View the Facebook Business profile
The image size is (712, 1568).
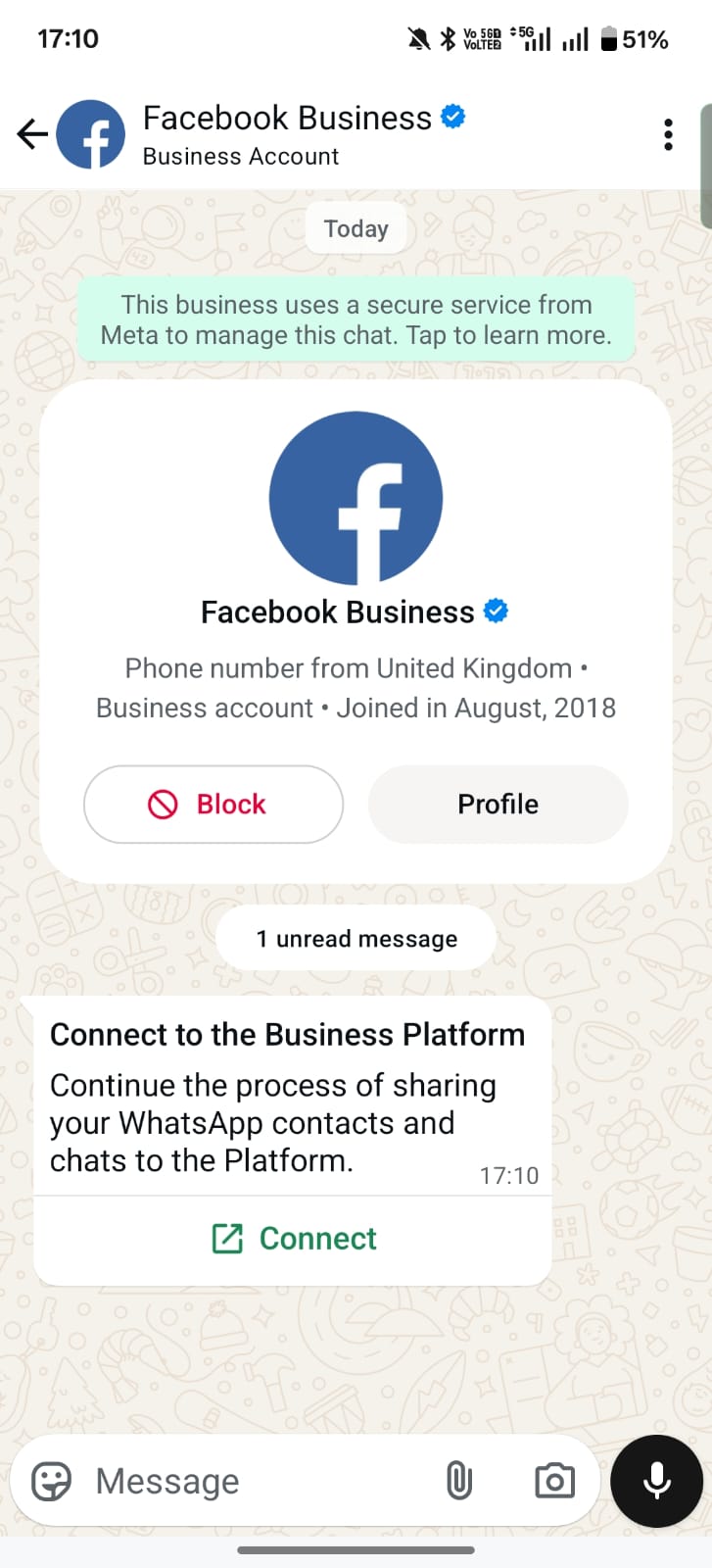[x=498, y=805]
